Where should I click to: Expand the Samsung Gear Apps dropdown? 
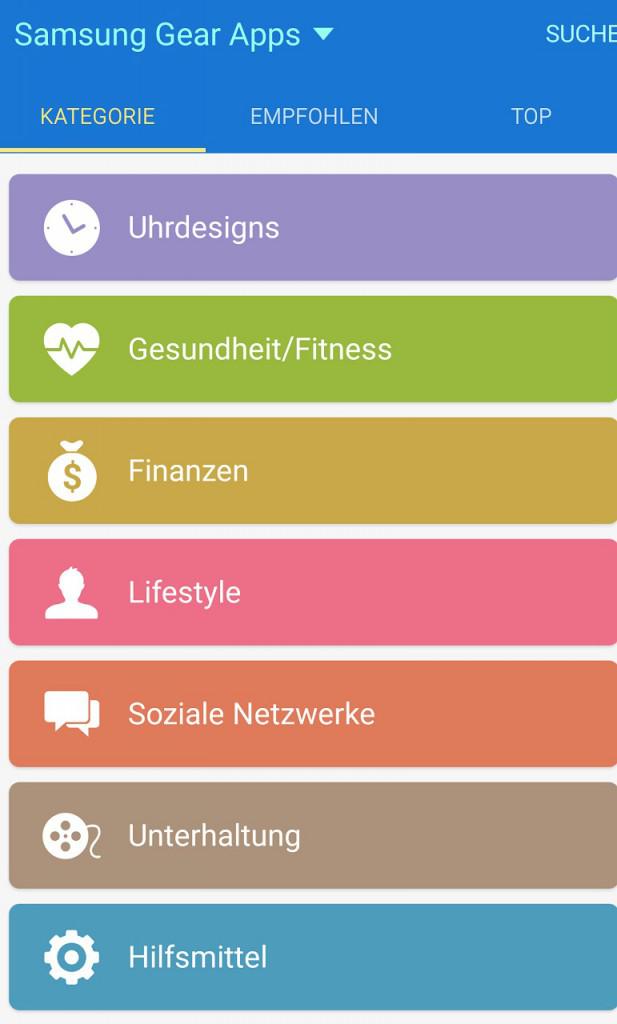click(x=322, y=35)
